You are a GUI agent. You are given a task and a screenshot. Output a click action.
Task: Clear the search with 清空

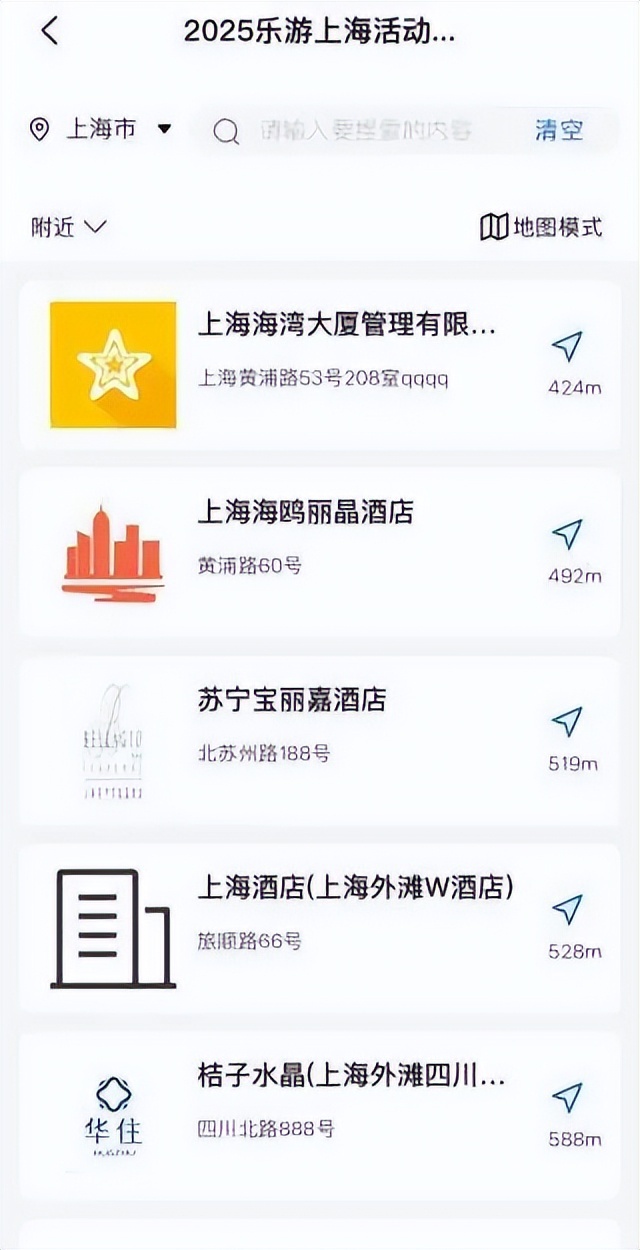pyautogui.click(x=559, y=130)
